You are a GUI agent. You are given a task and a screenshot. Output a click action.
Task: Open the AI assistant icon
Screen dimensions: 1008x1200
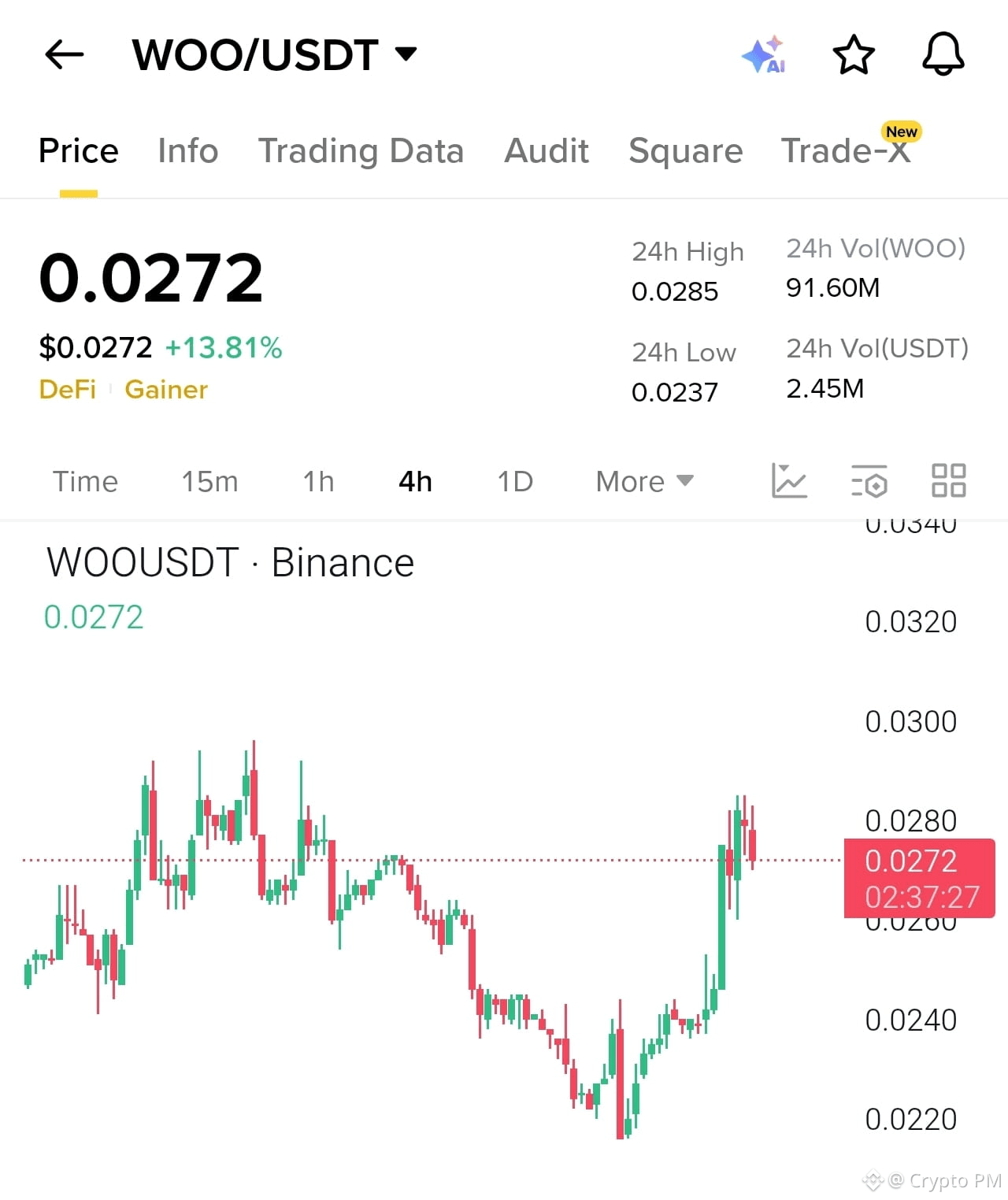(762, 54)
